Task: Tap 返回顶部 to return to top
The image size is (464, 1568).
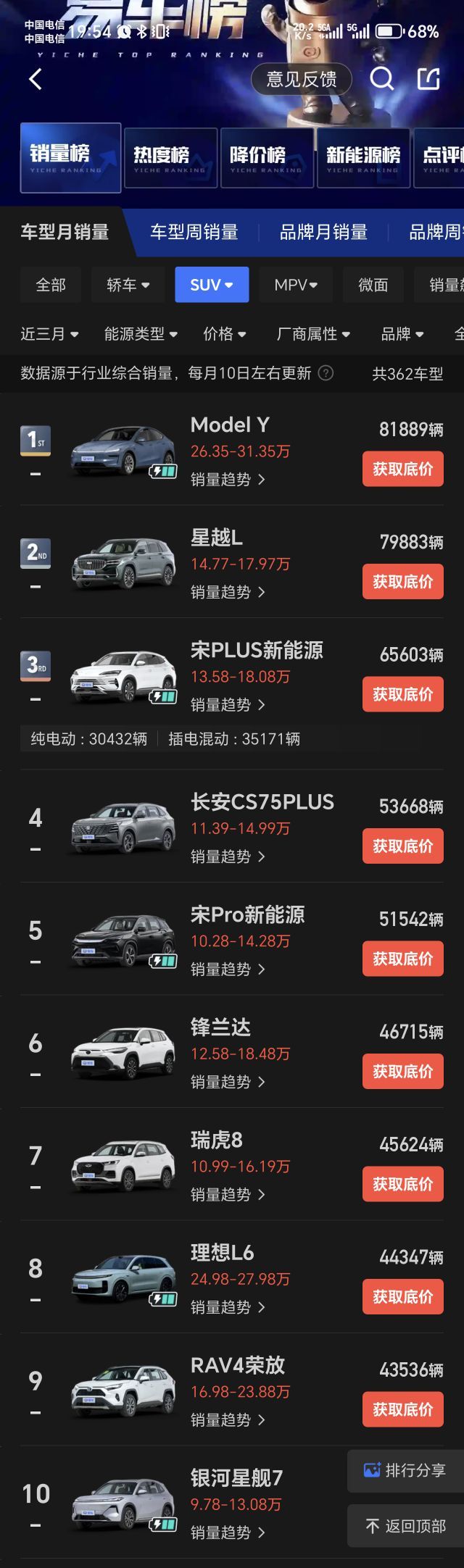Action: tap(406, 1526)
